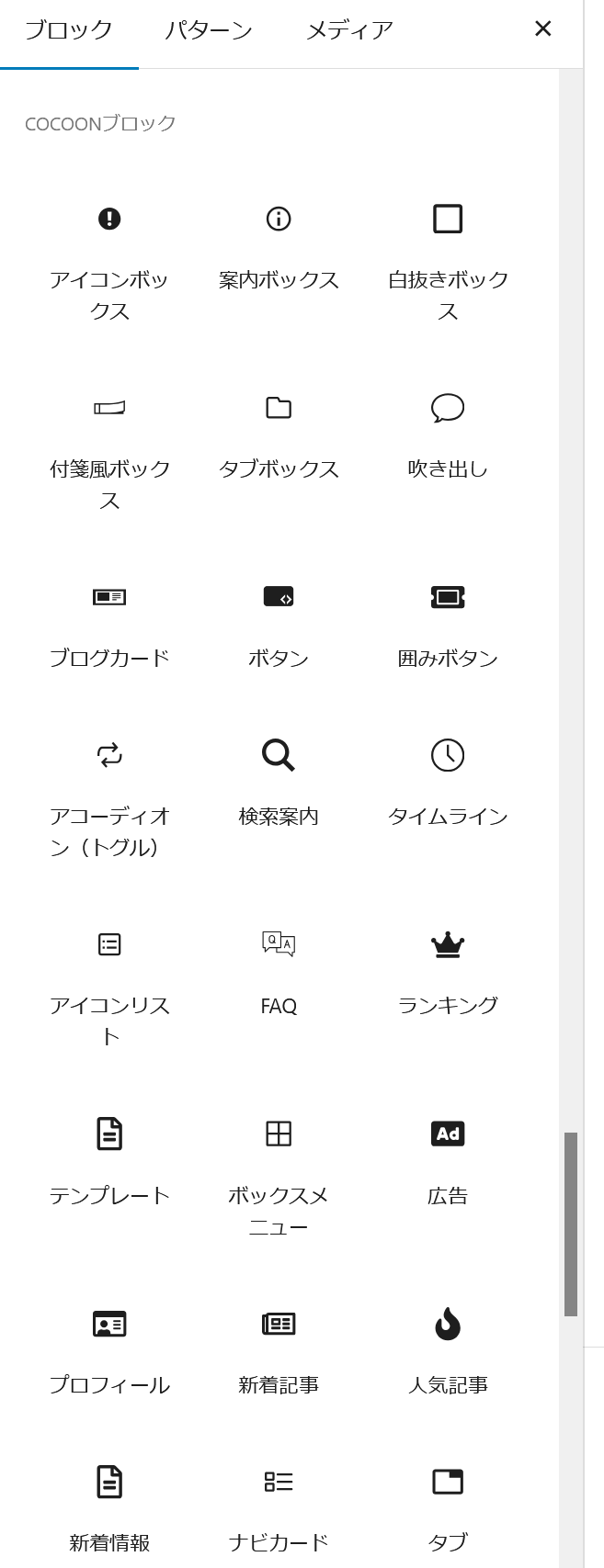This screenshot has height=1568, width=604.
Task: Insert the FAQ block
Action: coord(279,972)
